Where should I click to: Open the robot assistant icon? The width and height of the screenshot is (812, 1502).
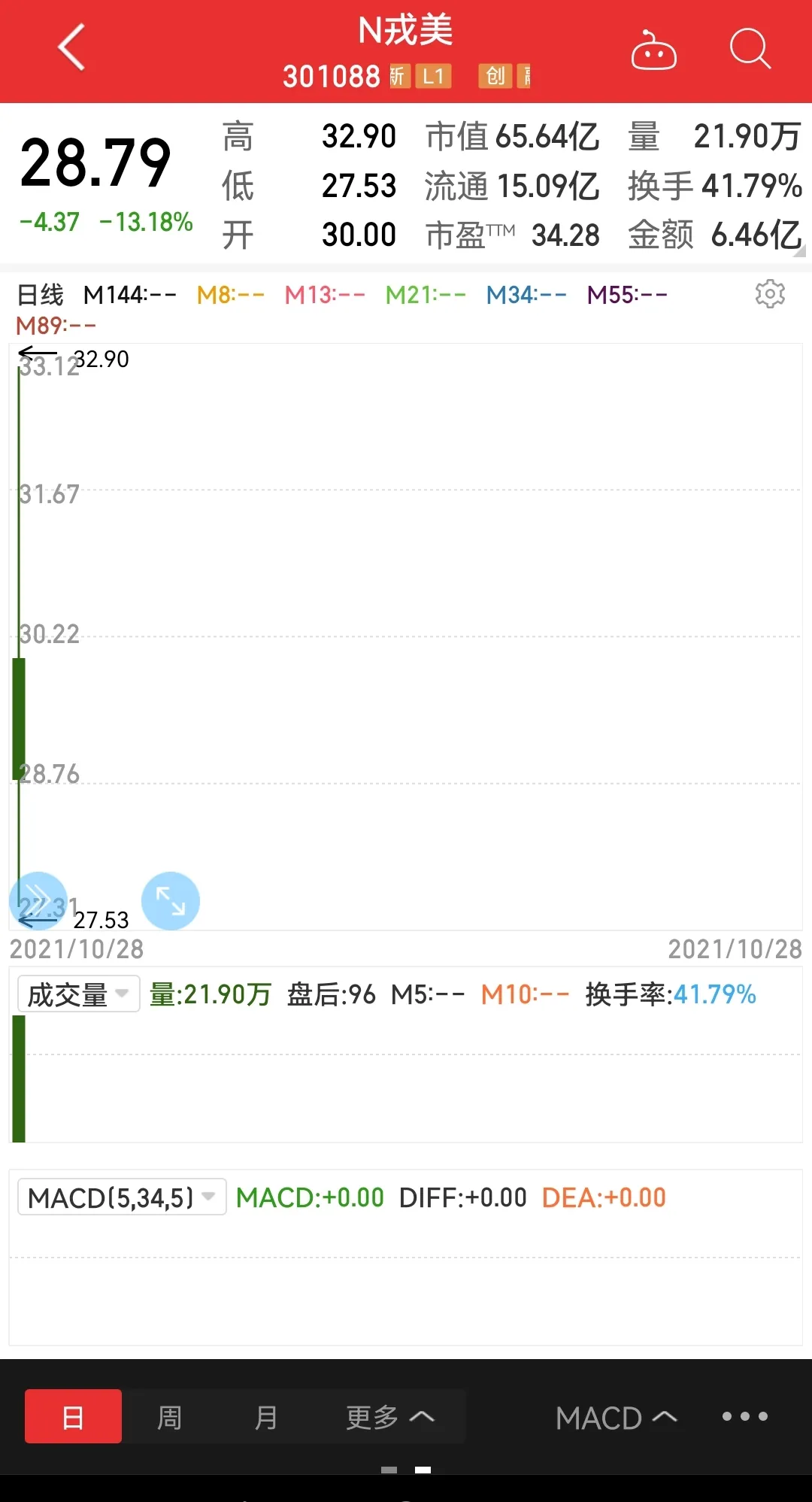pos(653,50)
